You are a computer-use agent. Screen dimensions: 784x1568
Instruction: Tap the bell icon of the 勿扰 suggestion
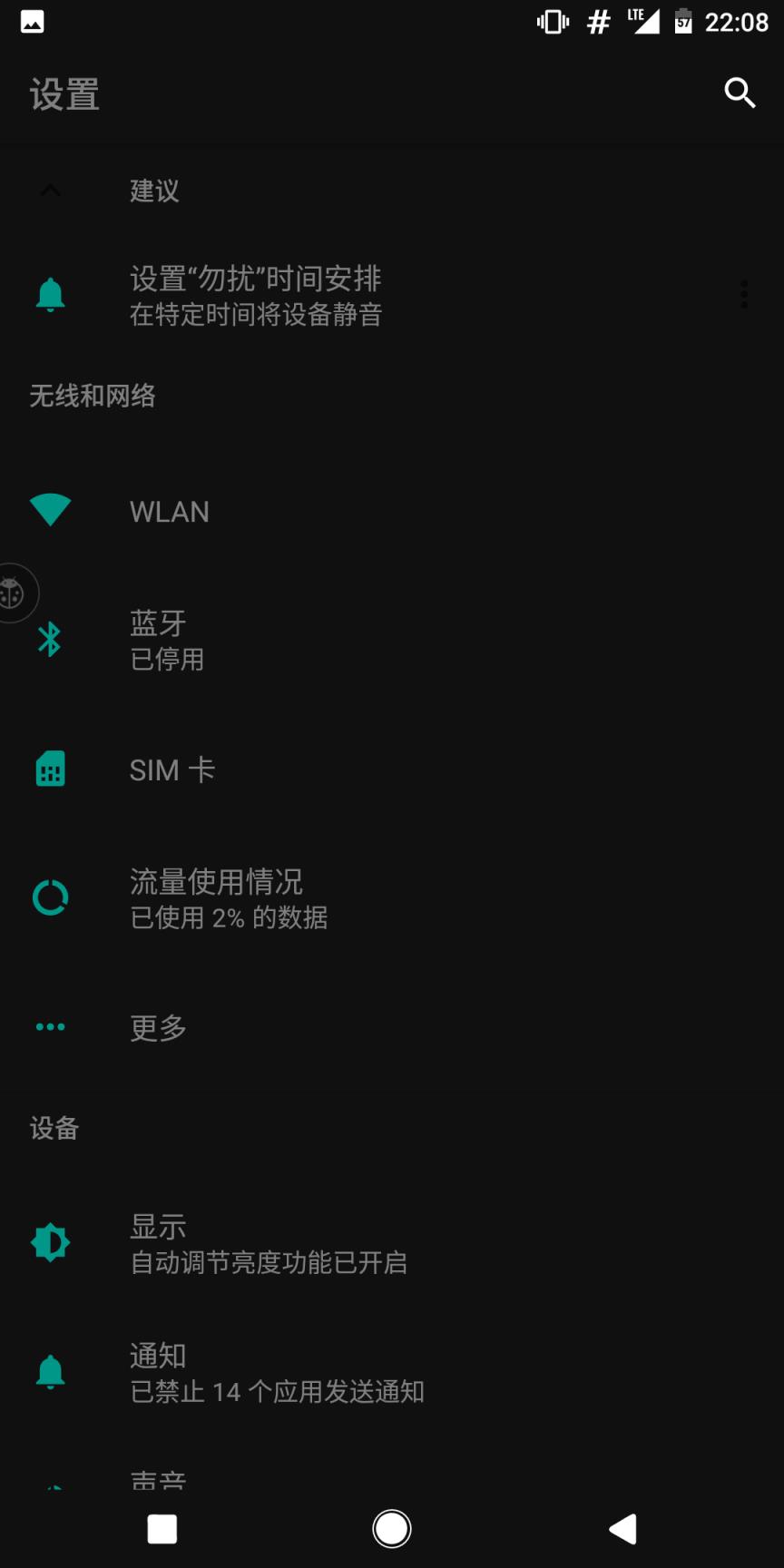click(50, 295)
